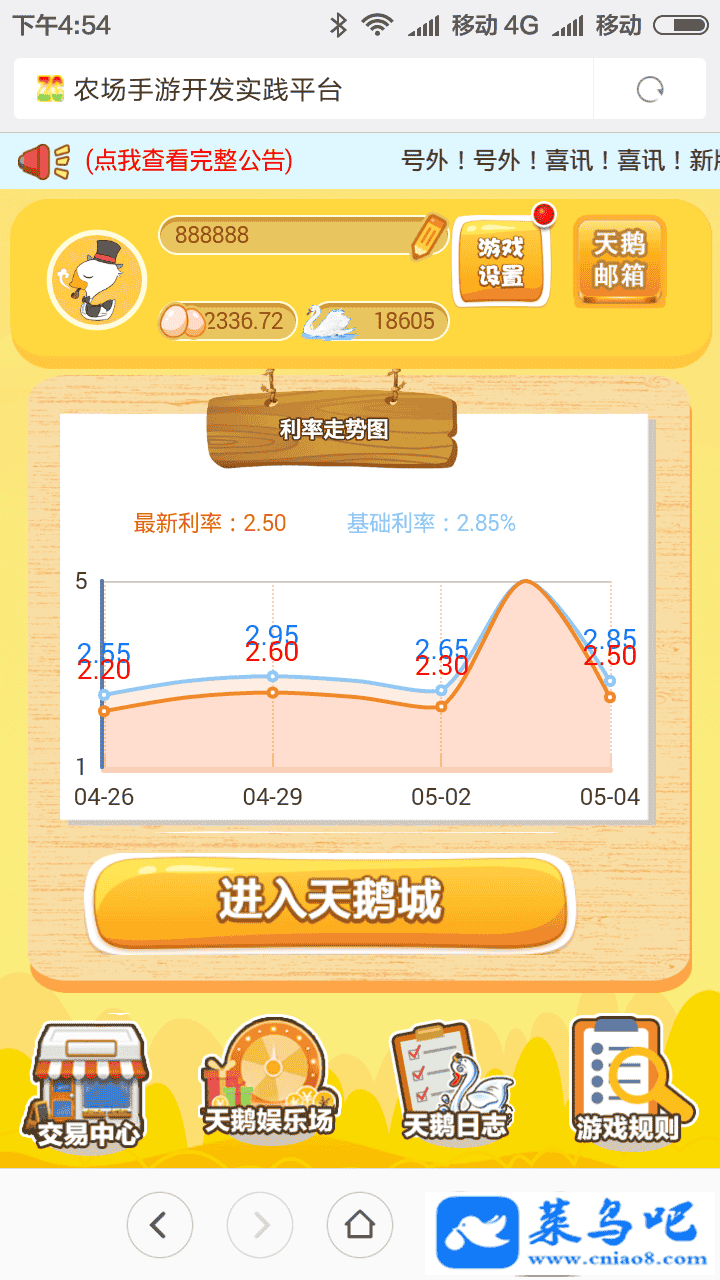
Task: Tap the goose avatar profile picture
Action: point(97,279)
